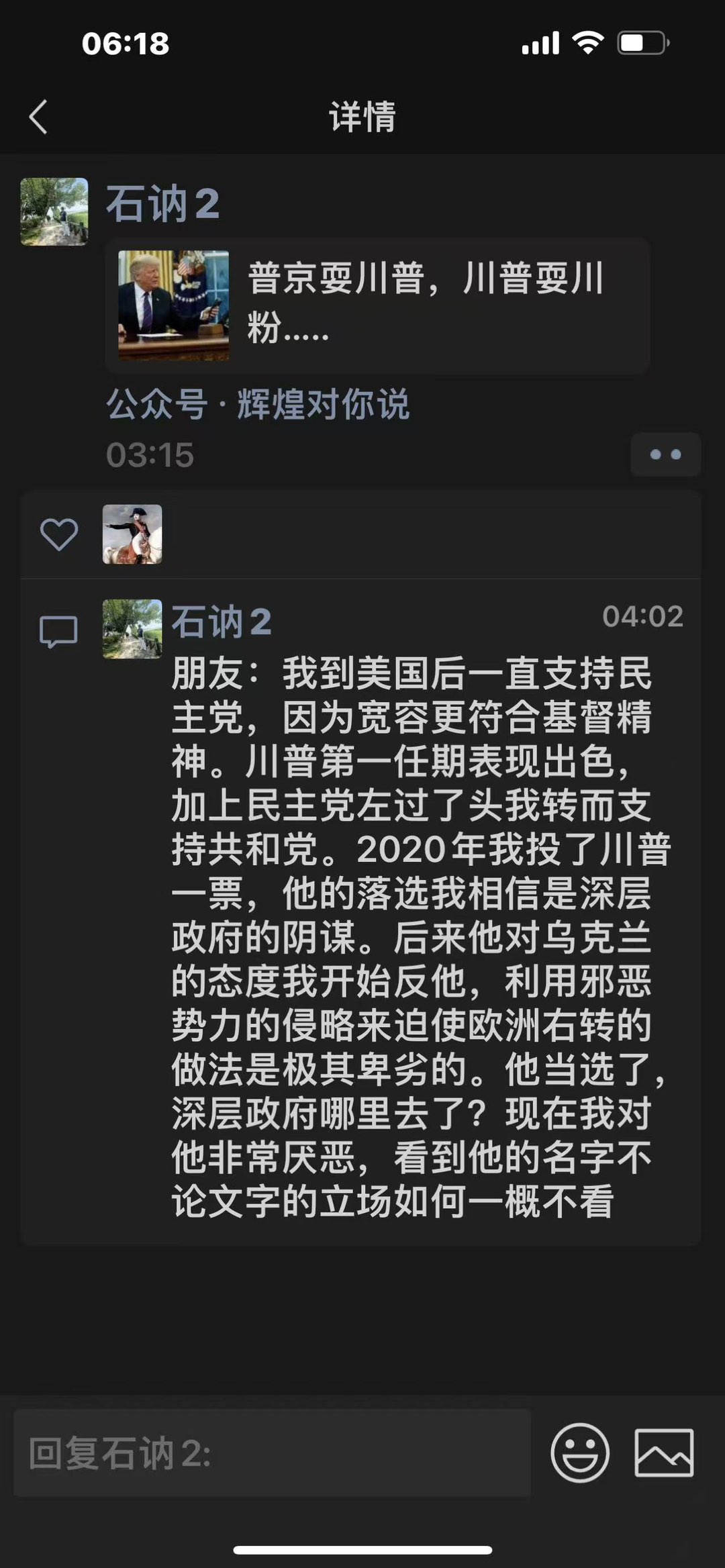View the profile of the liker avatar

point(132,534)
